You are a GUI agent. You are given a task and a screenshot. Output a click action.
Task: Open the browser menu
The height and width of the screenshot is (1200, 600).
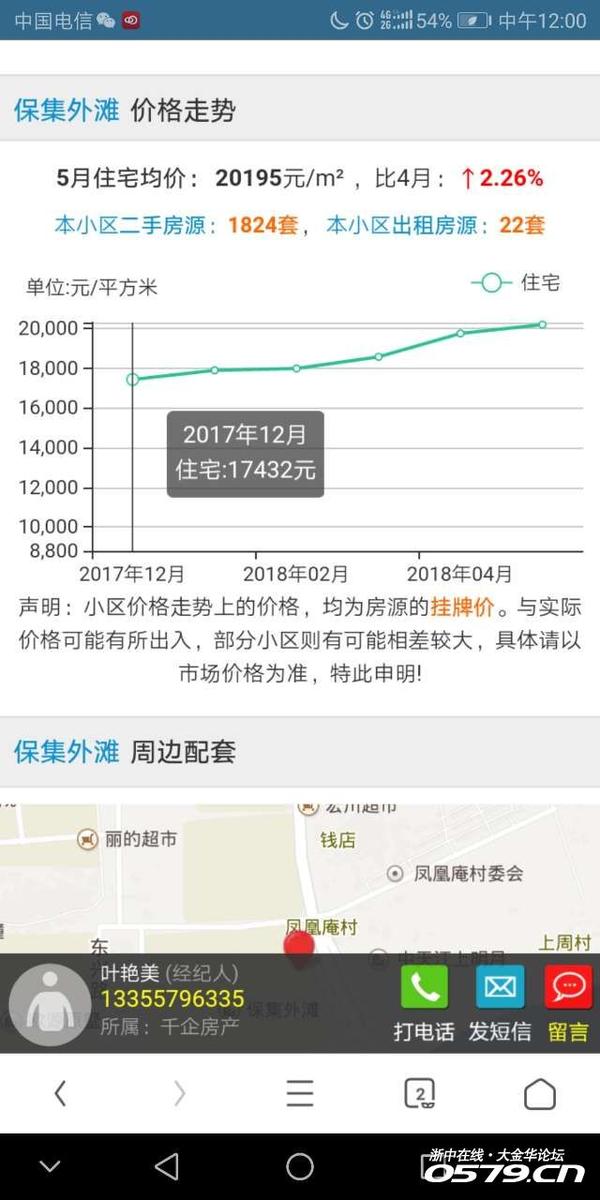click(x=300, y=1094)
